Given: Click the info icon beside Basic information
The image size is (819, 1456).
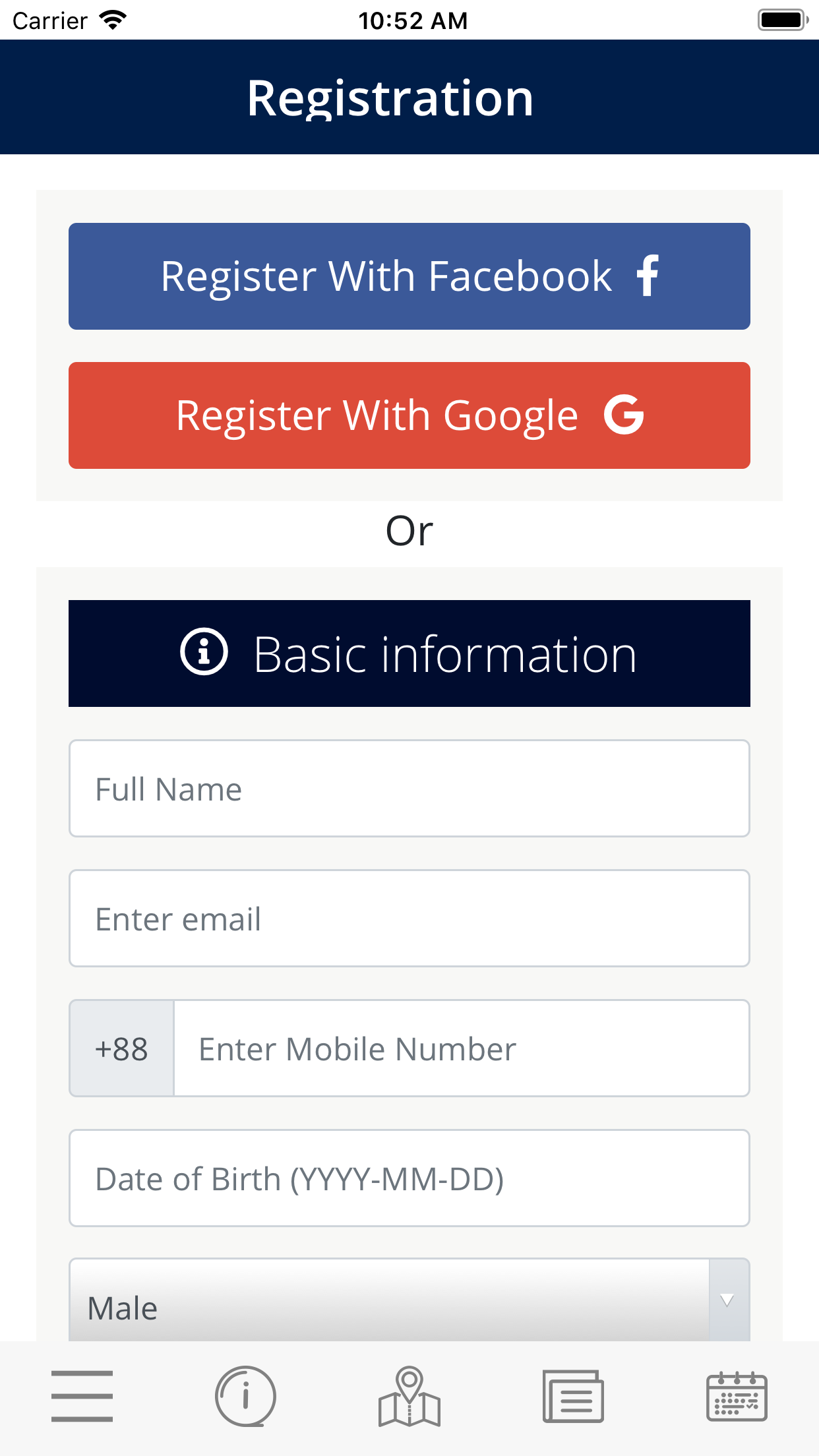Looking at the screenshot, I should coord(205,652).
